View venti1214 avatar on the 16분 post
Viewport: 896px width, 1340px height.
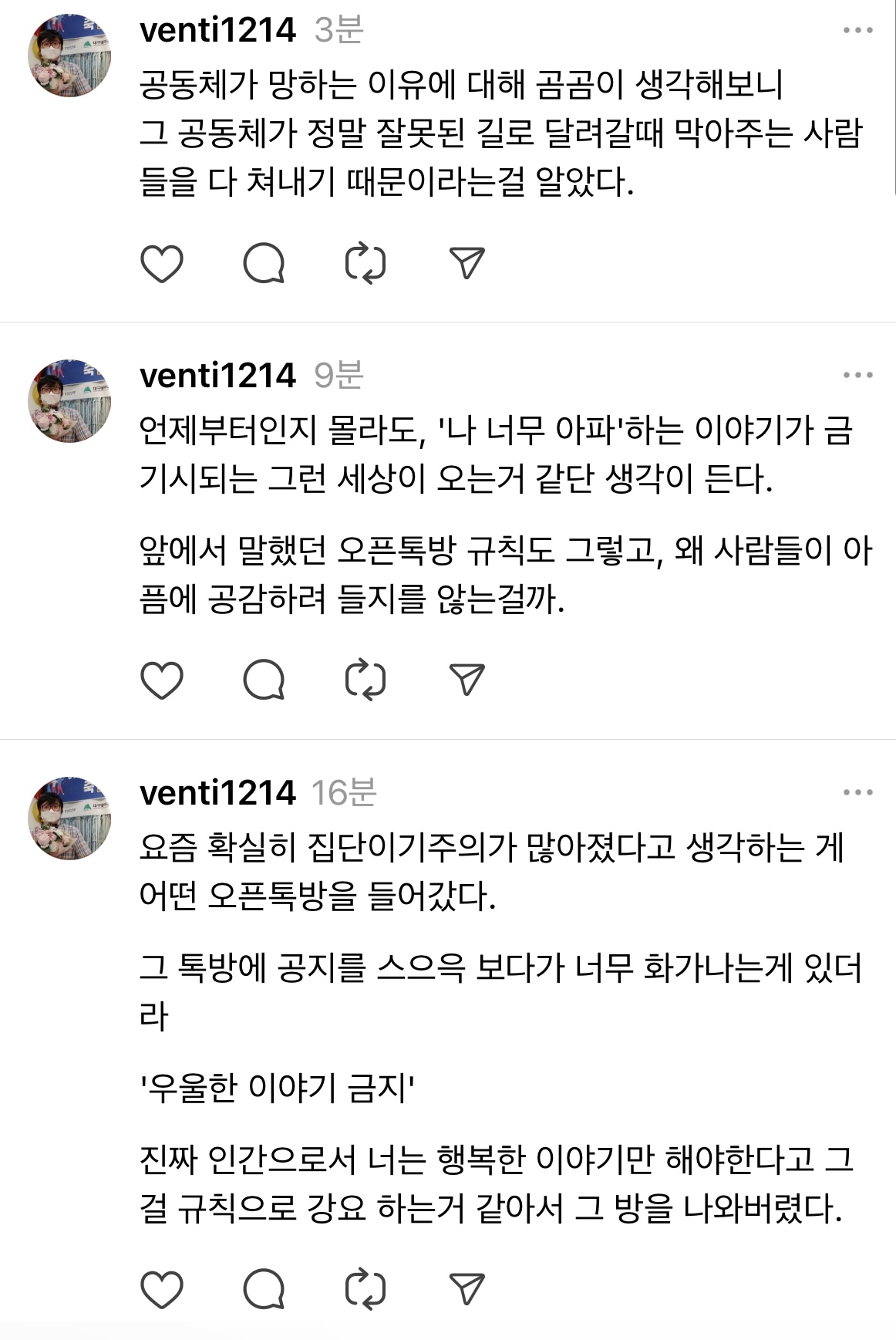69,818
